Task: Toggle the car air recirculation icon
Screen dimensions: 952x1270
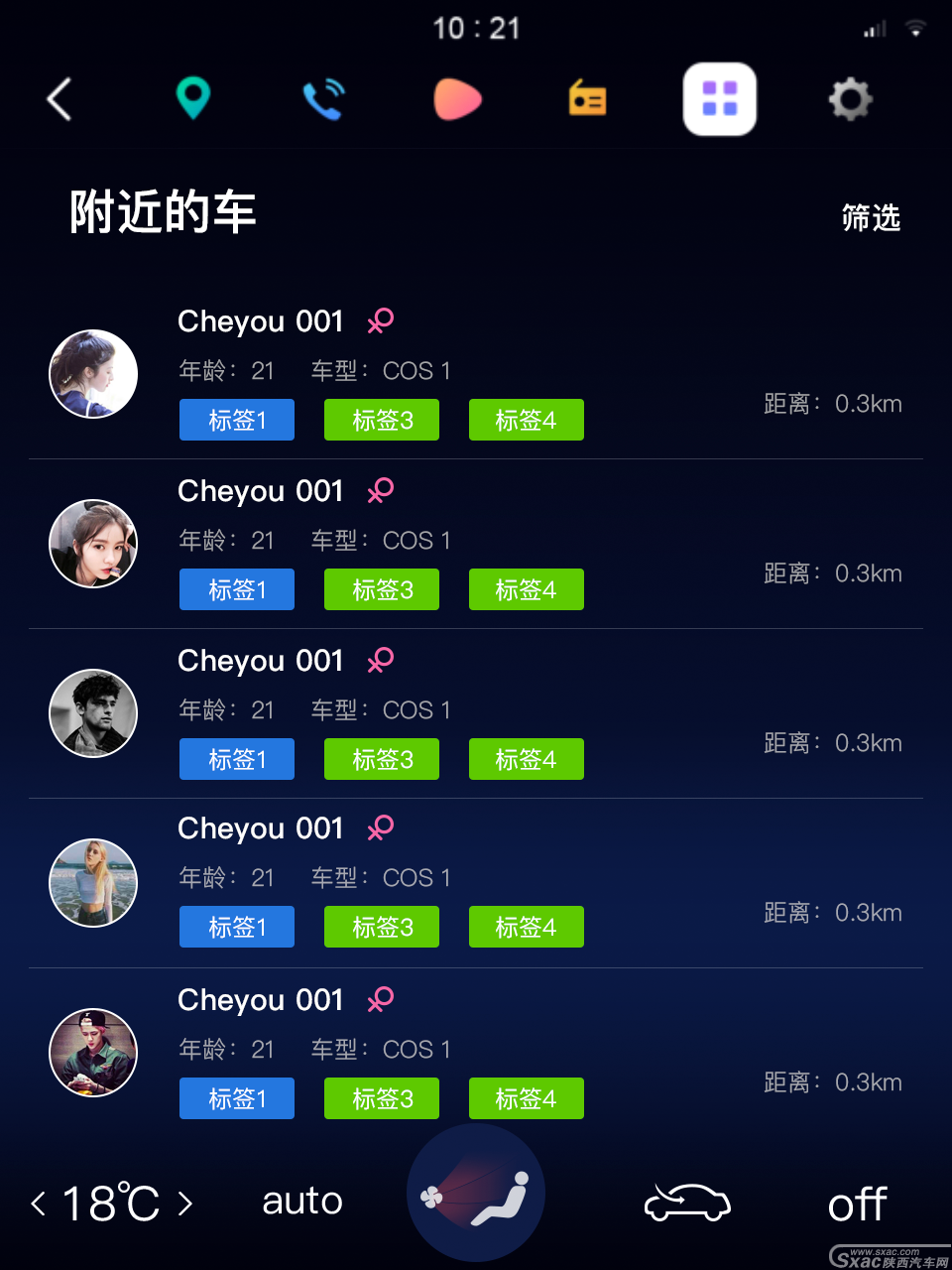Action: click(687, 1203)
